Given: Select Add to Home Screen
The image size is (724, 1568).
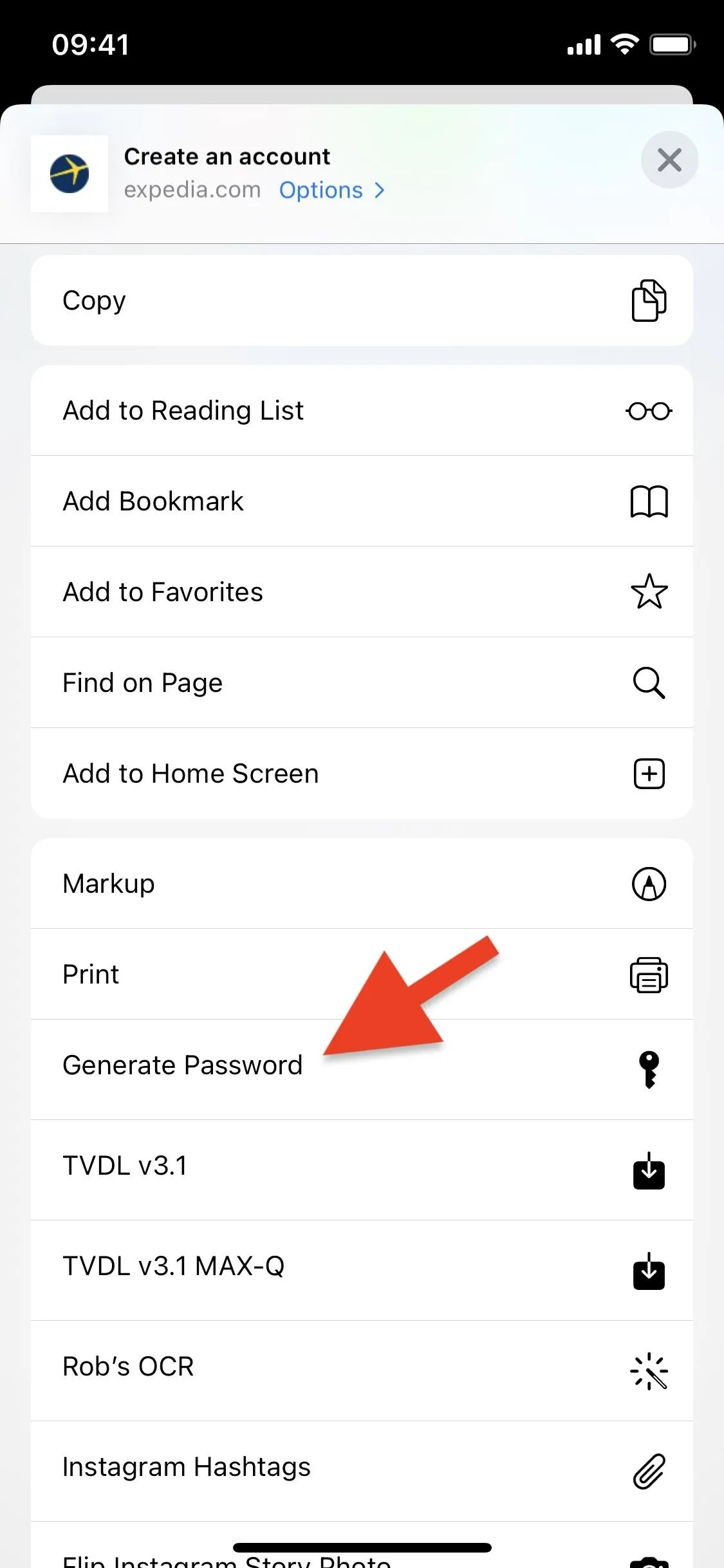Looking at the screenshot, I should [362, 774].
